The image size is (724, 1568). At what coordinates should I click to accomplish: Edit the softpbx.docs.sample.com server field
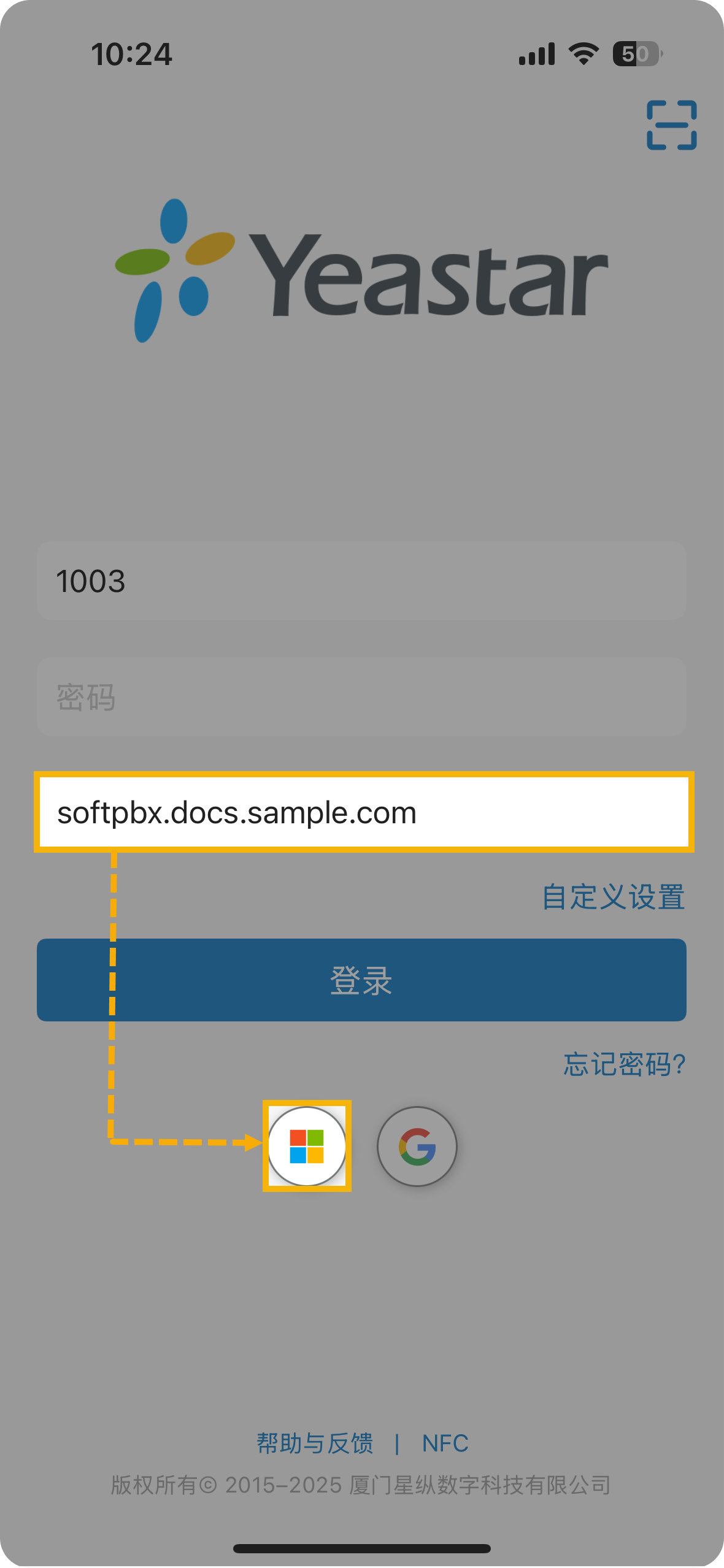click(363, 812)
